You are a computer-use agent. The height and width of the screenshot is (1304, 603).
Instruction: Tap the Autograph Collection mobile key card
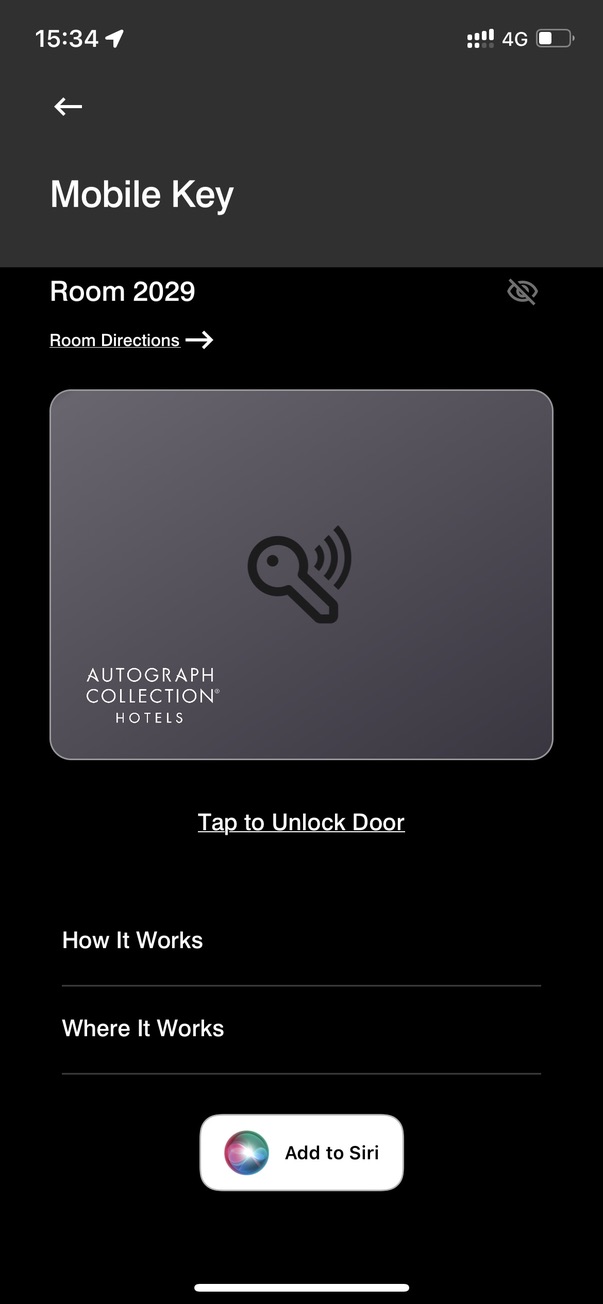click(x=301, y=574)
